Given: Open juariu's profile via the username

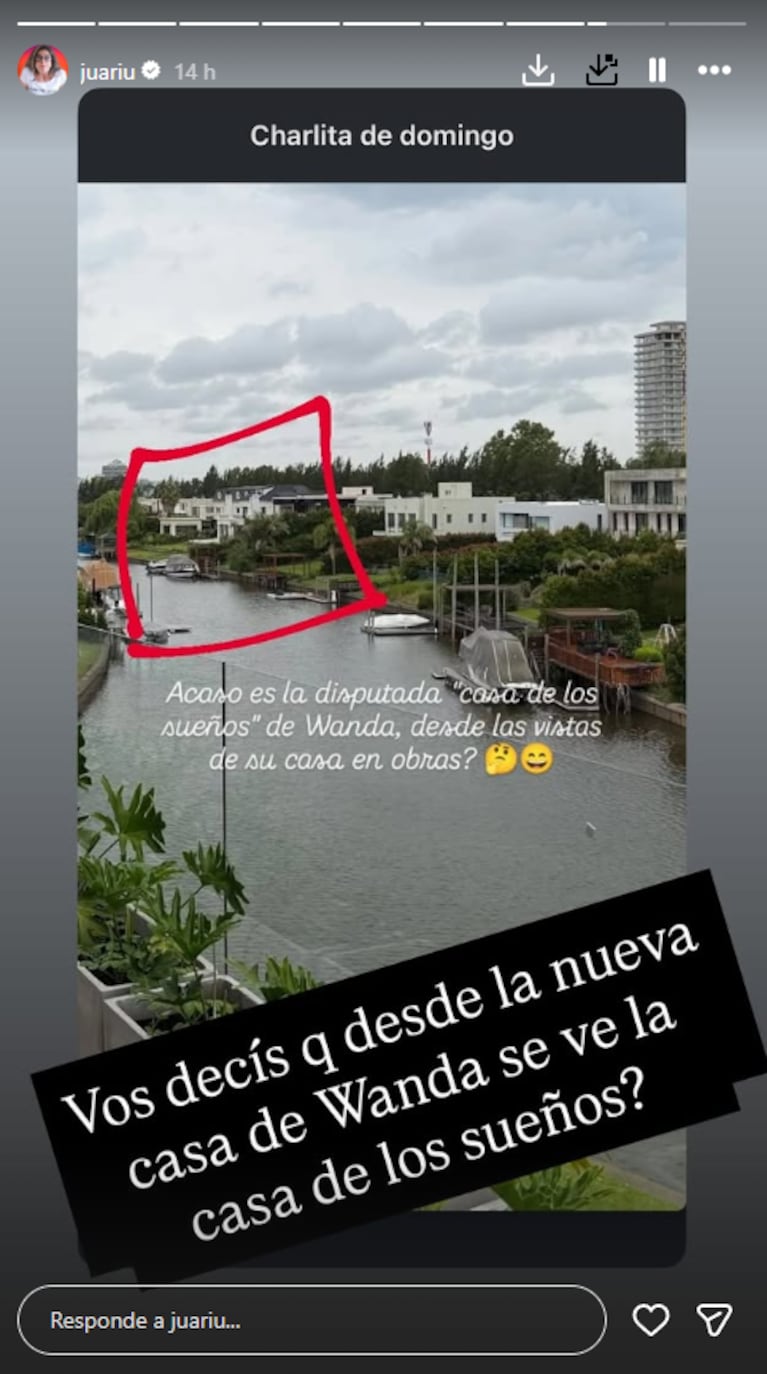Looking at the screenshot, I should click(x=106, y=71).
